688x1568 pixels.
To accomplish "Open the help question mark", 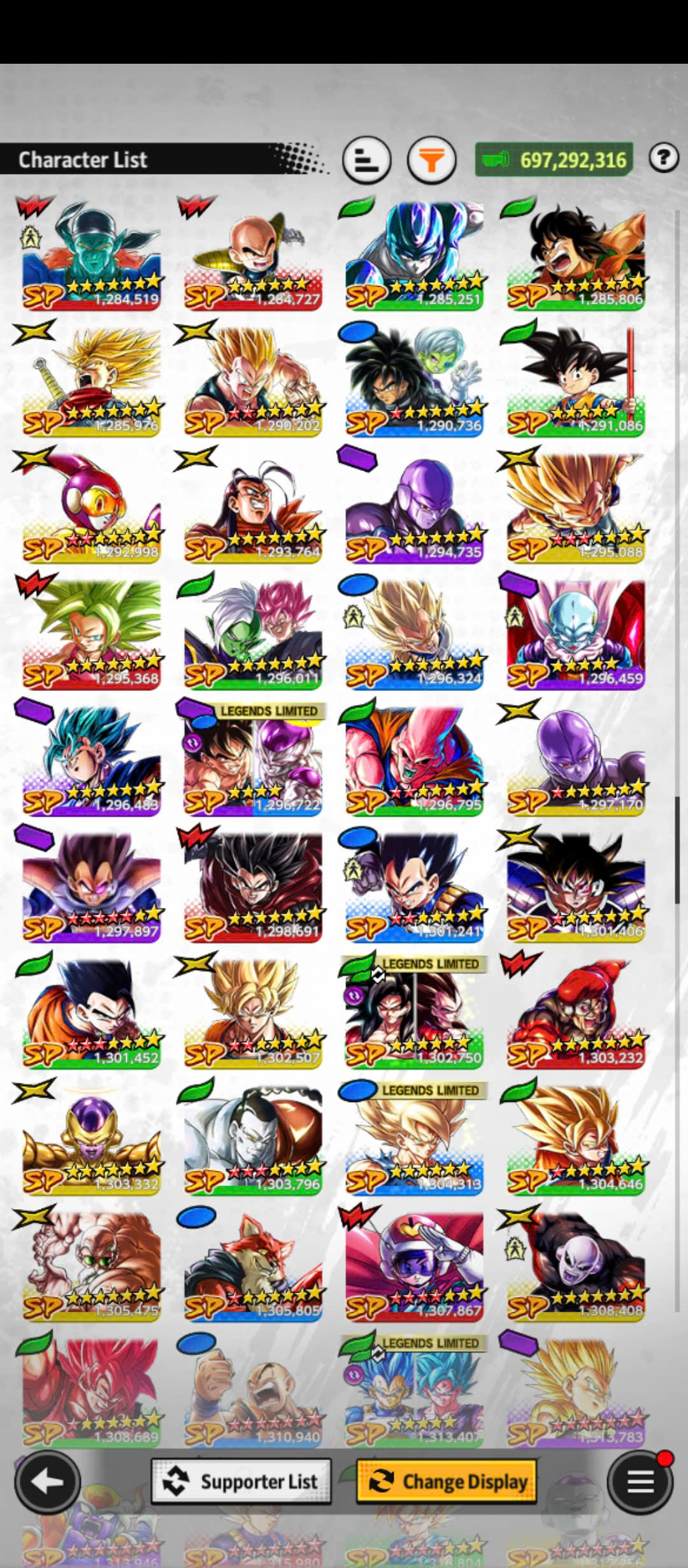I will tap(664, 157).
